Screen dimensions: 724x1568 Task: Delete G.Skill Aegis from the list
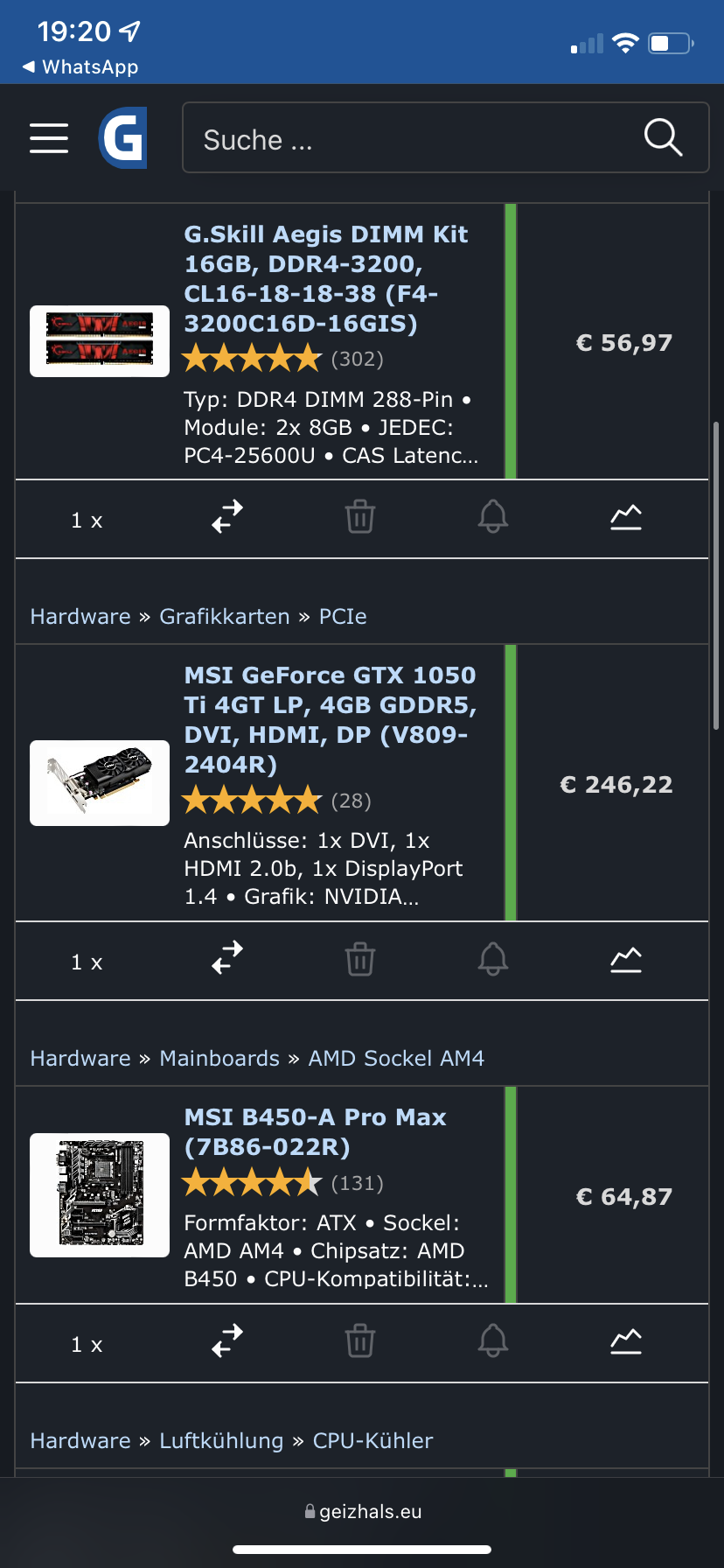point(360,517)
